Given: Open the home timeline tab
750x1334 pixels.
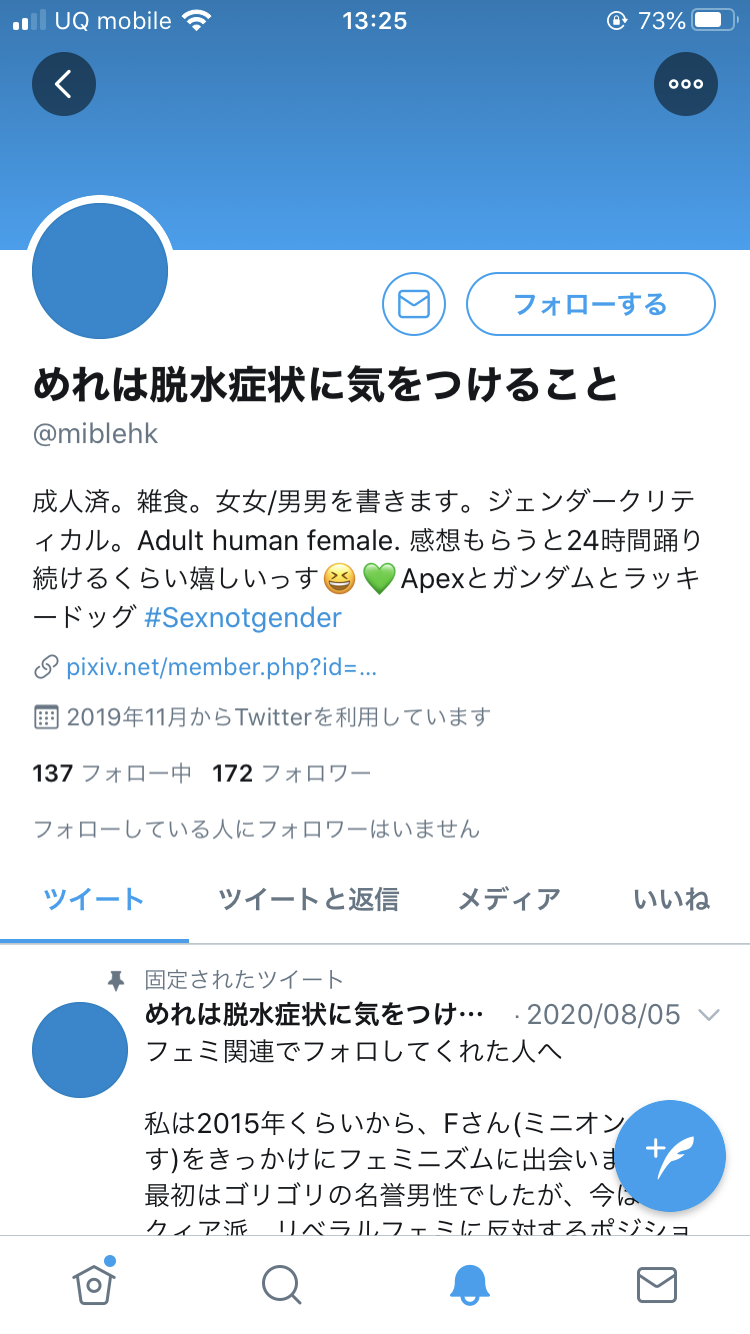Looking at the screenshot, I should click(94, 1285).
